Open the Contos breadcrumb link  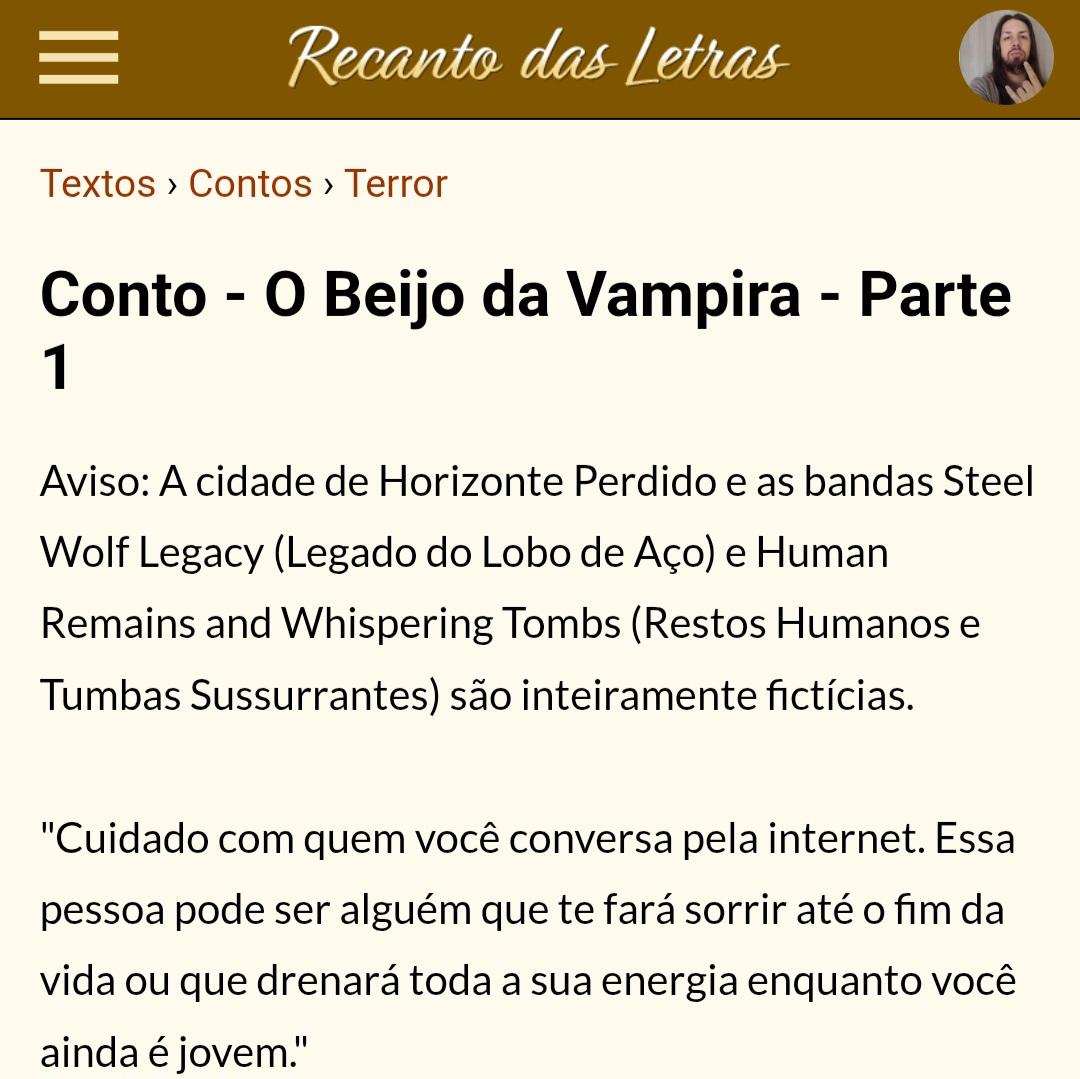click(250, 184)
